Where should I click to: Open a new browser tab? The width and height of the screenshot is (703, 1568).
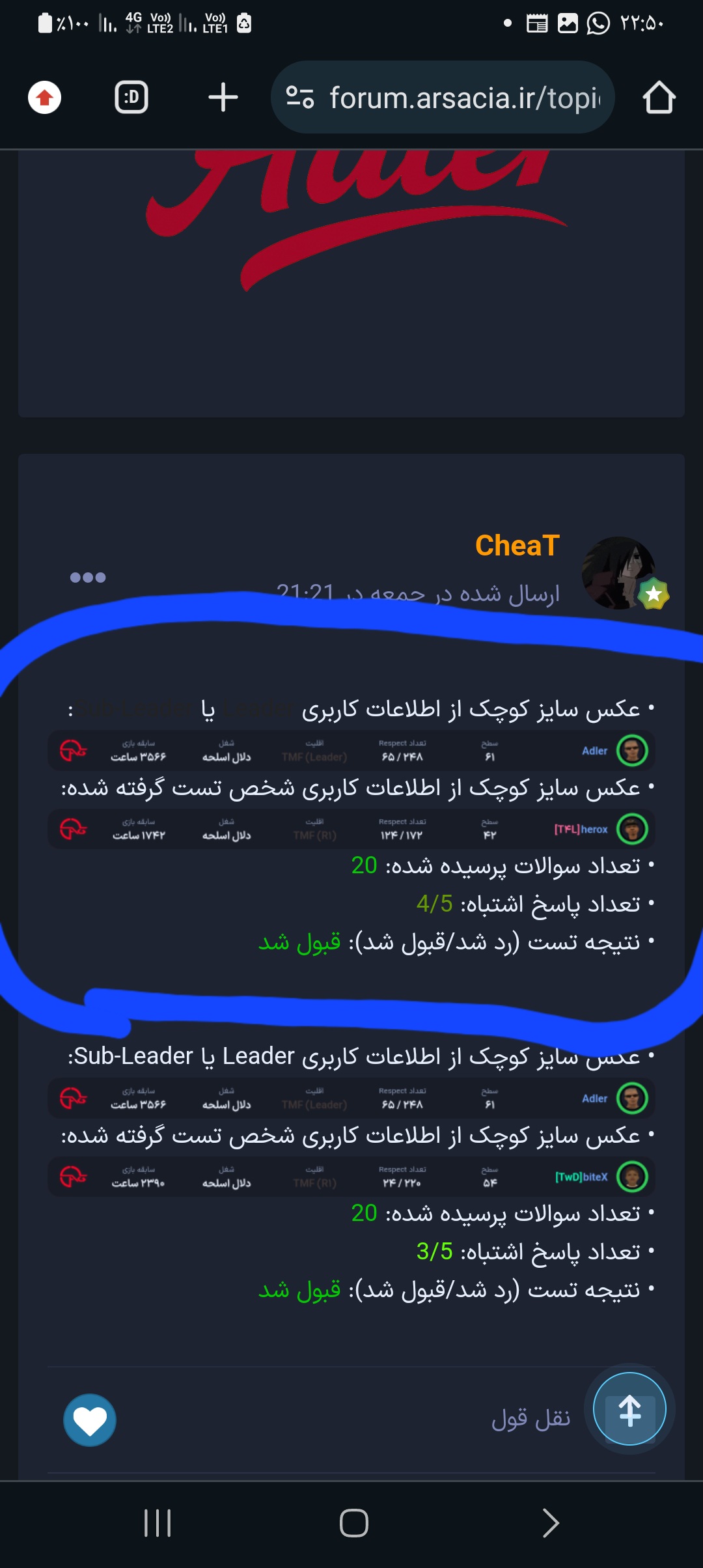click(x=223, y=98)
